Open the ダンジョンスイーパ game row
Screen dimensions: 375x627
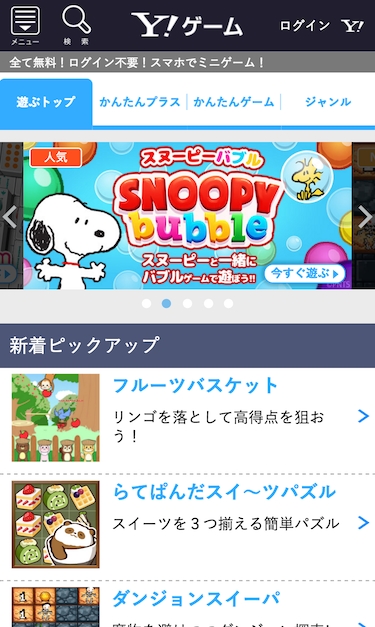[188, 604]
